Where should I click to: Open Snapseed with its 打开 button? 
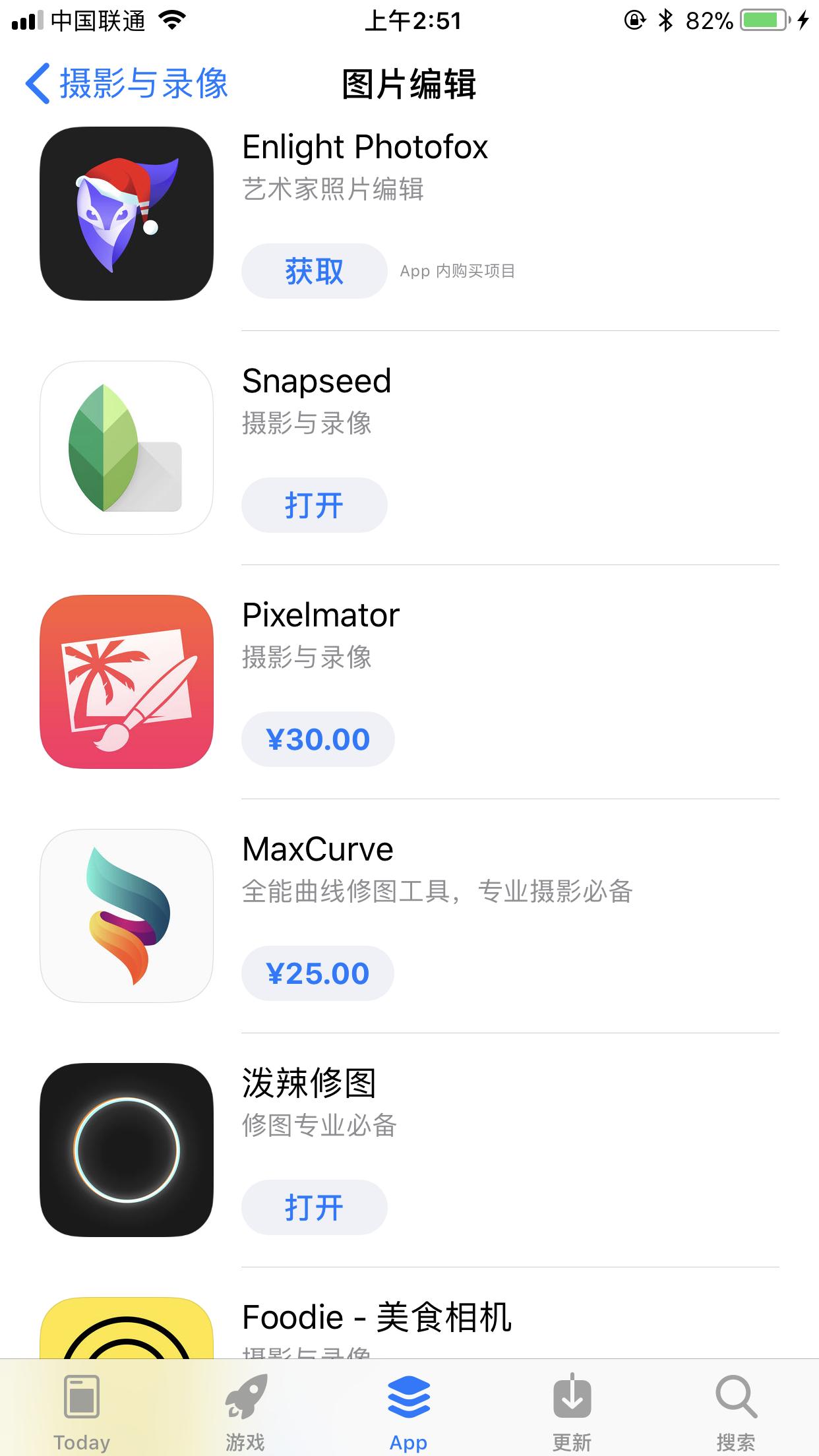point(314,505)
